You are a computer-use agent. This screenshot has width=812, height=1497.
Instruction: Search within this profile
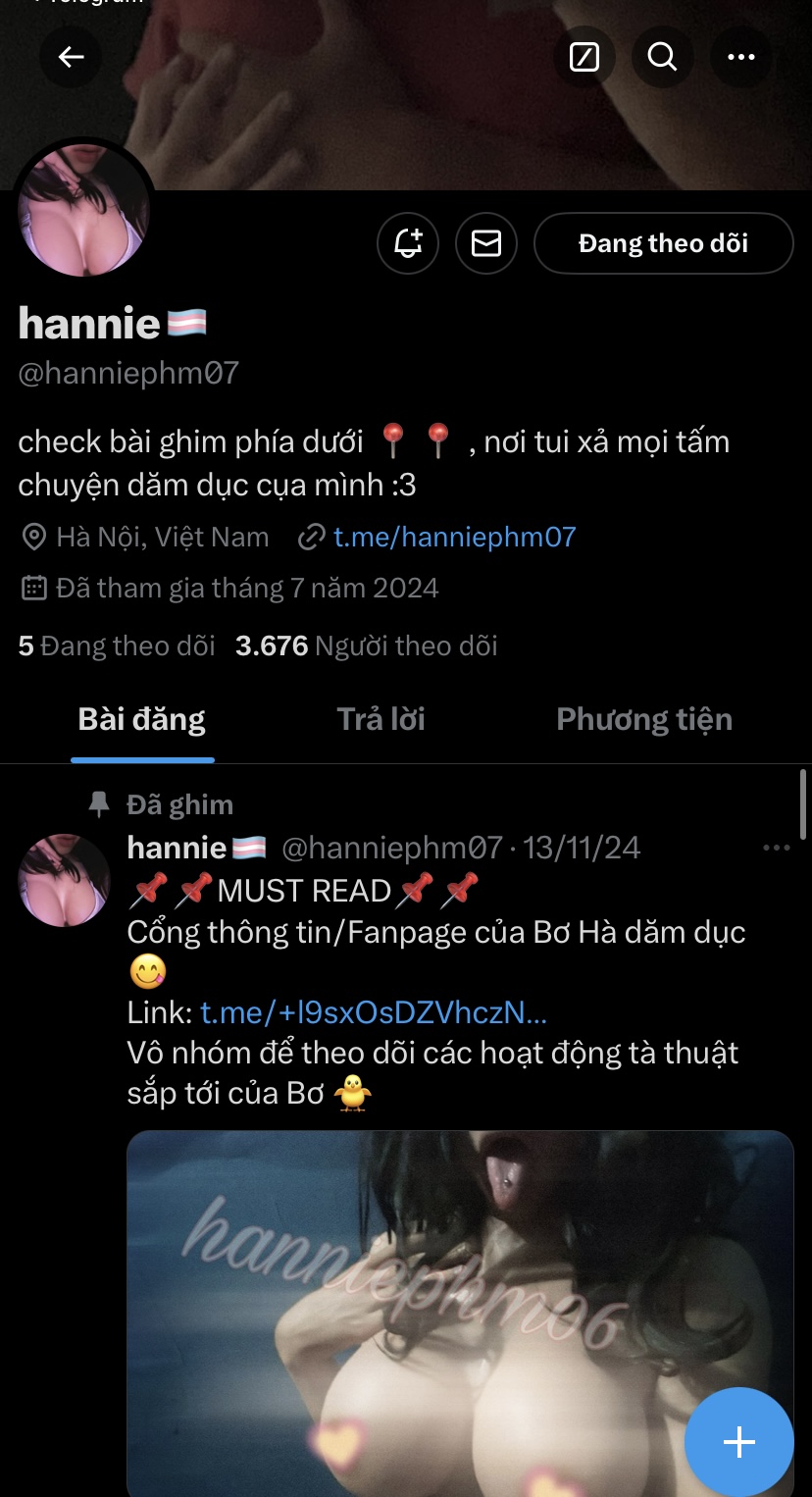(x=662, y=58)
